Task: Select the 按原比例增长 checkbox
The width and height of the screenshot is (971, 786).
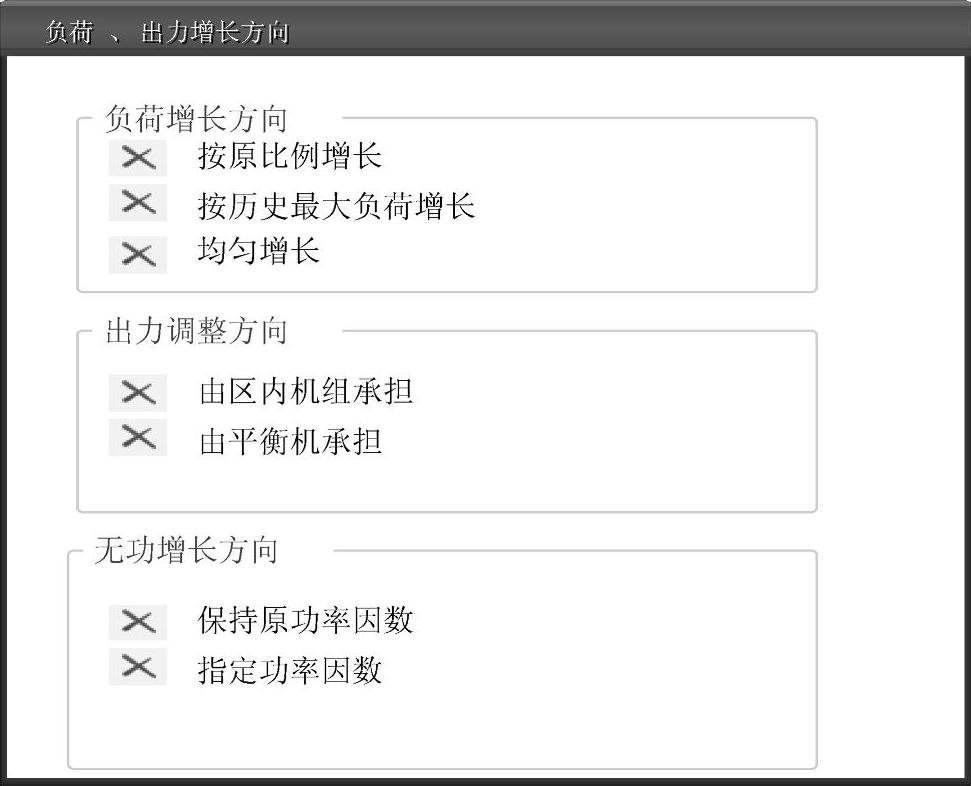Action: click(138, 158)
